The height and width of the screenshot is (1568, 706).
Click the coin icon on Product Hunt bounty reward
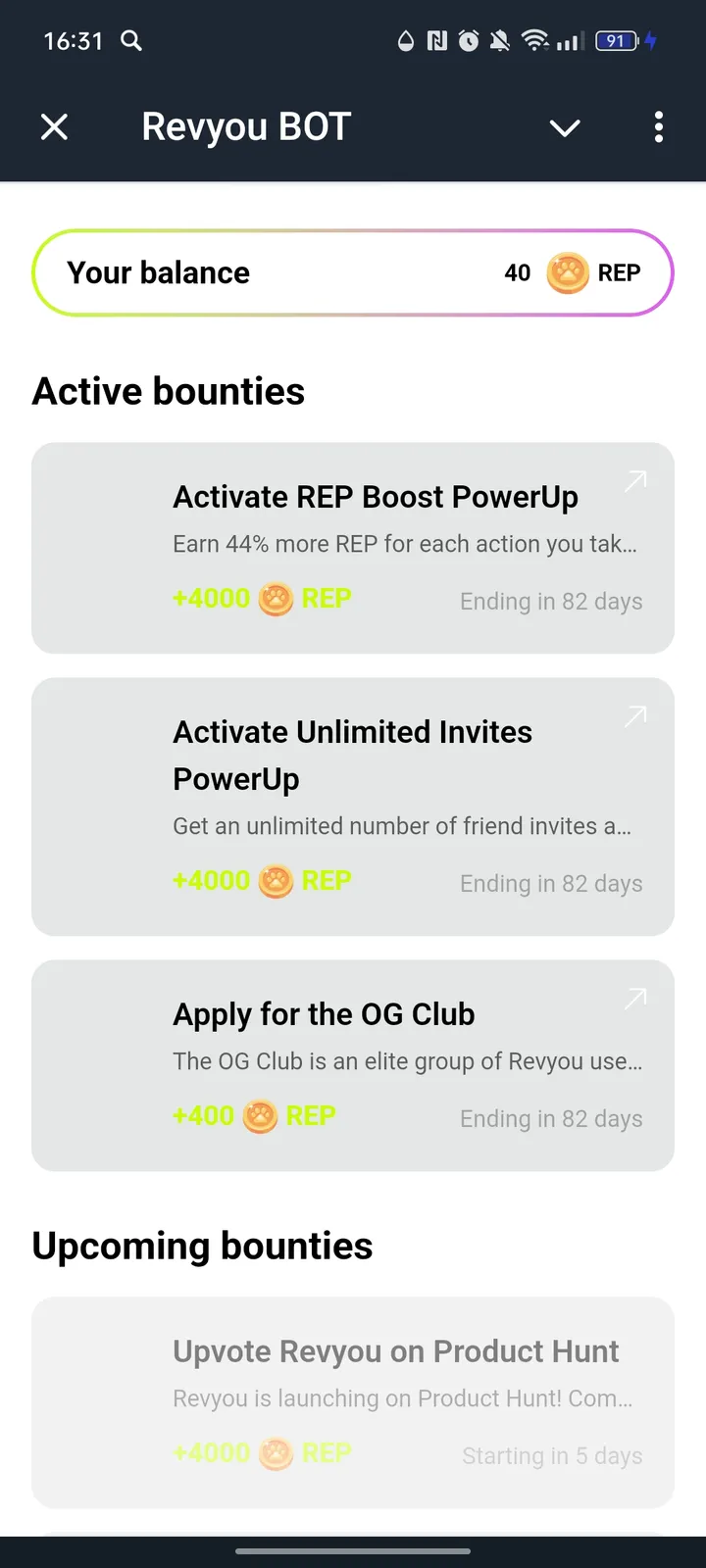coord(275,1453)
